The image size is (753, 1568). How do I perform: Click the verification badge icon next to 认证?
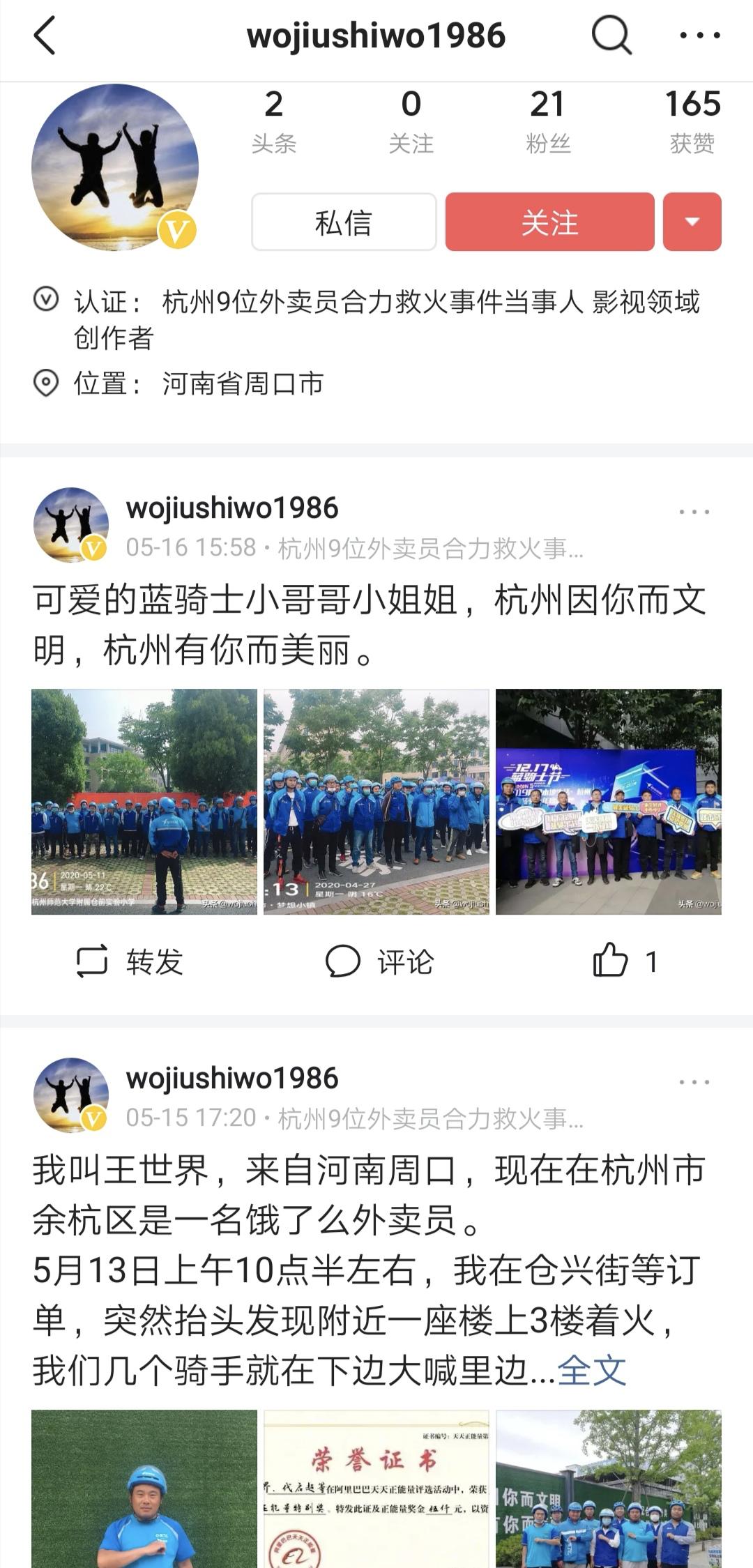pyautogui.click(x=45, y=301)
